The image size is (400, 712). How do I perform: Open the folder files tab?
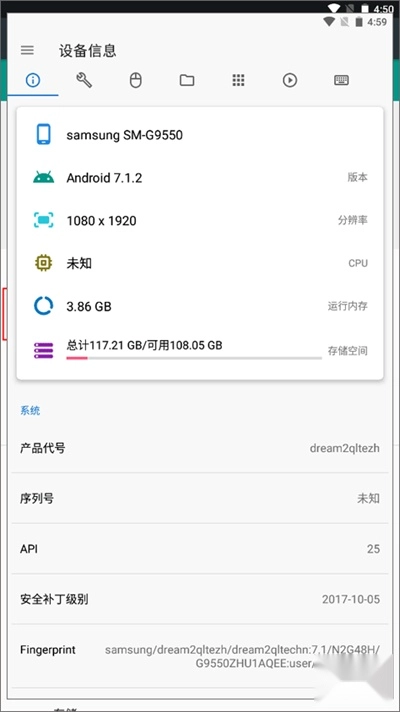tap(187, 81)
